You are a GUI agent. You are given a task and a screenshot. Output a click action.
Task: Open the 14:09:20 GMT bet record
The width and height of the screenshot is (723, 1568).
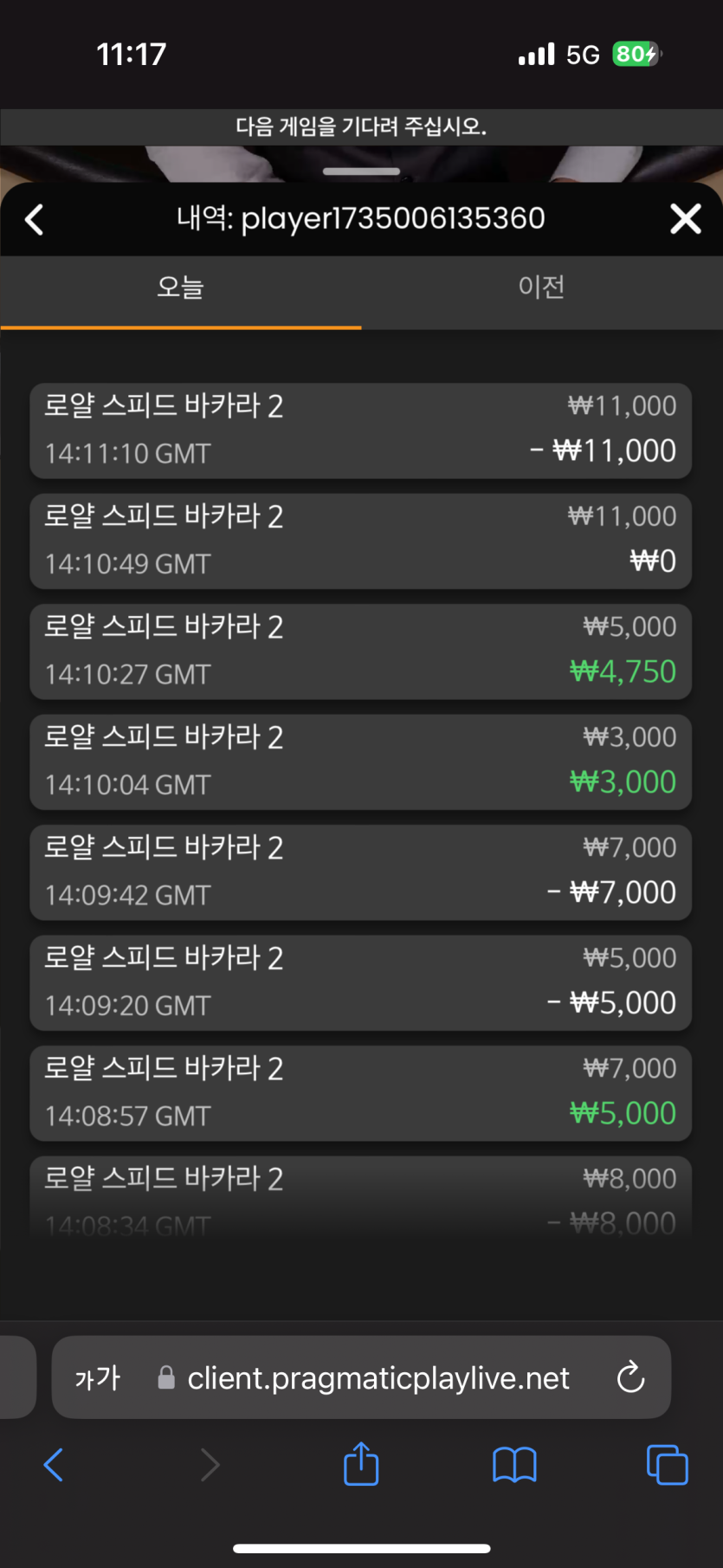tap(360, 983)
